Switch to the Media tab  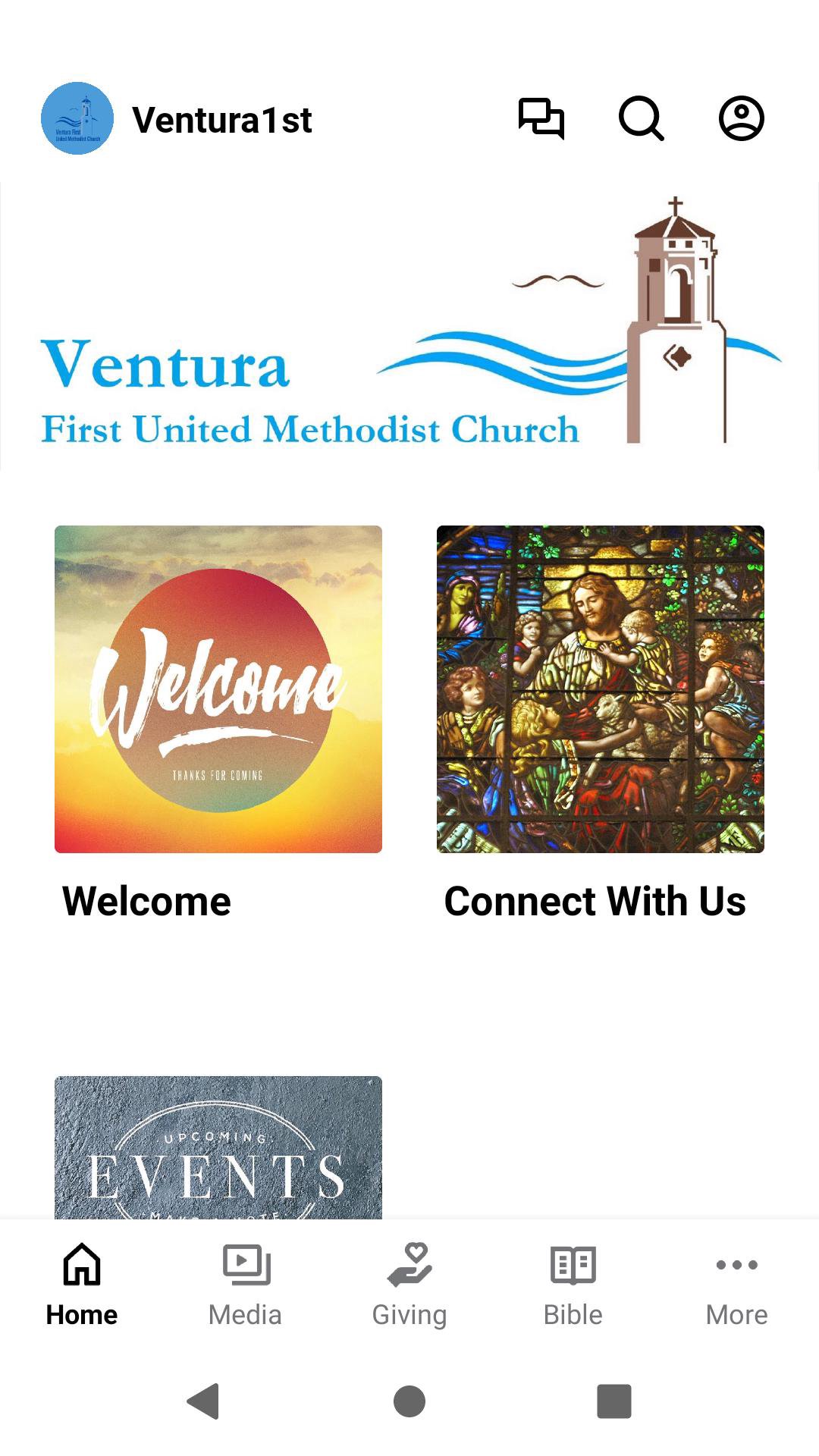click(245, 1285)
